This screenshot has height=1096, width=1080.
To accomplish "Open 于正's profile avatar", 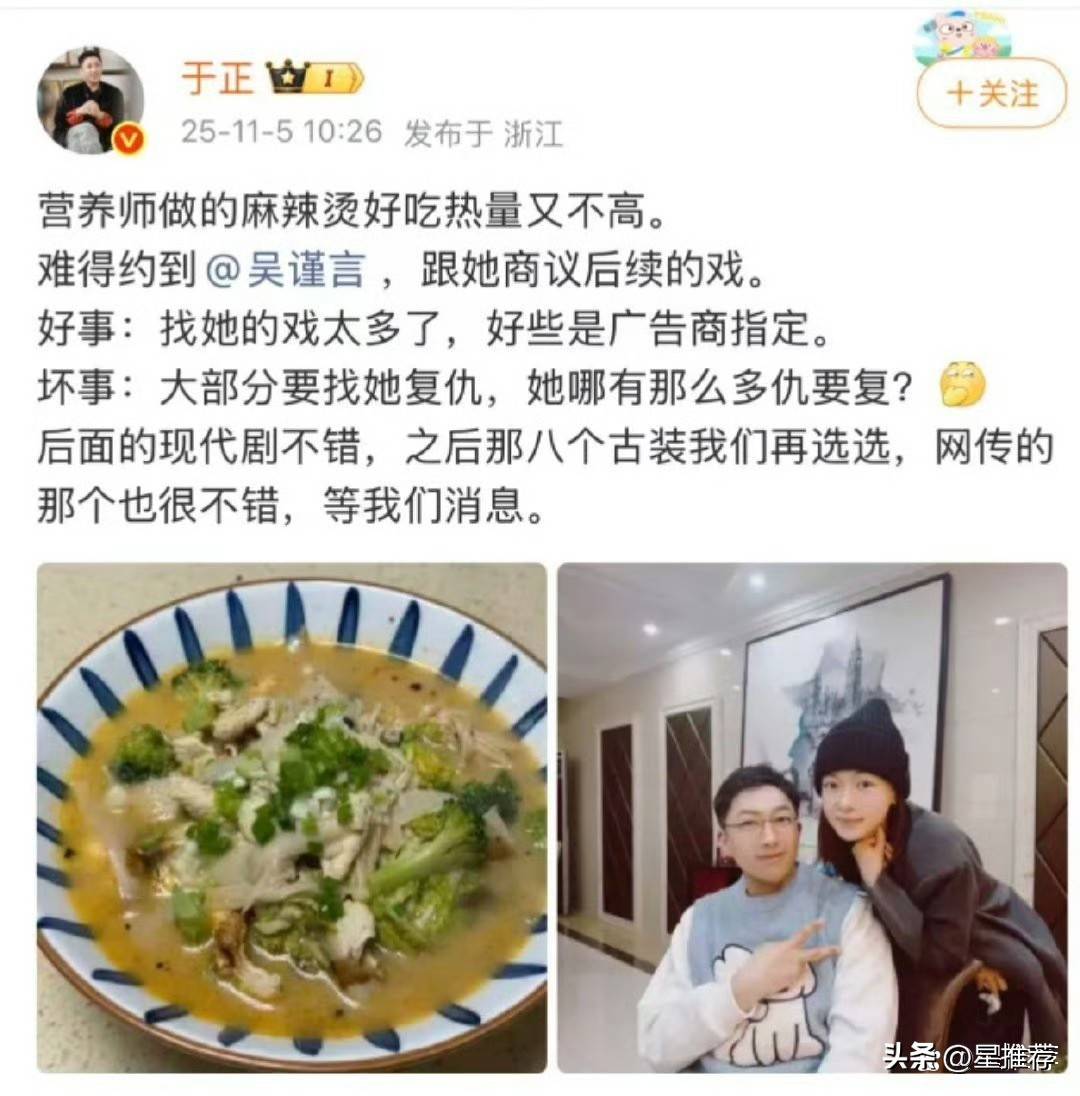I will point(90,100).
